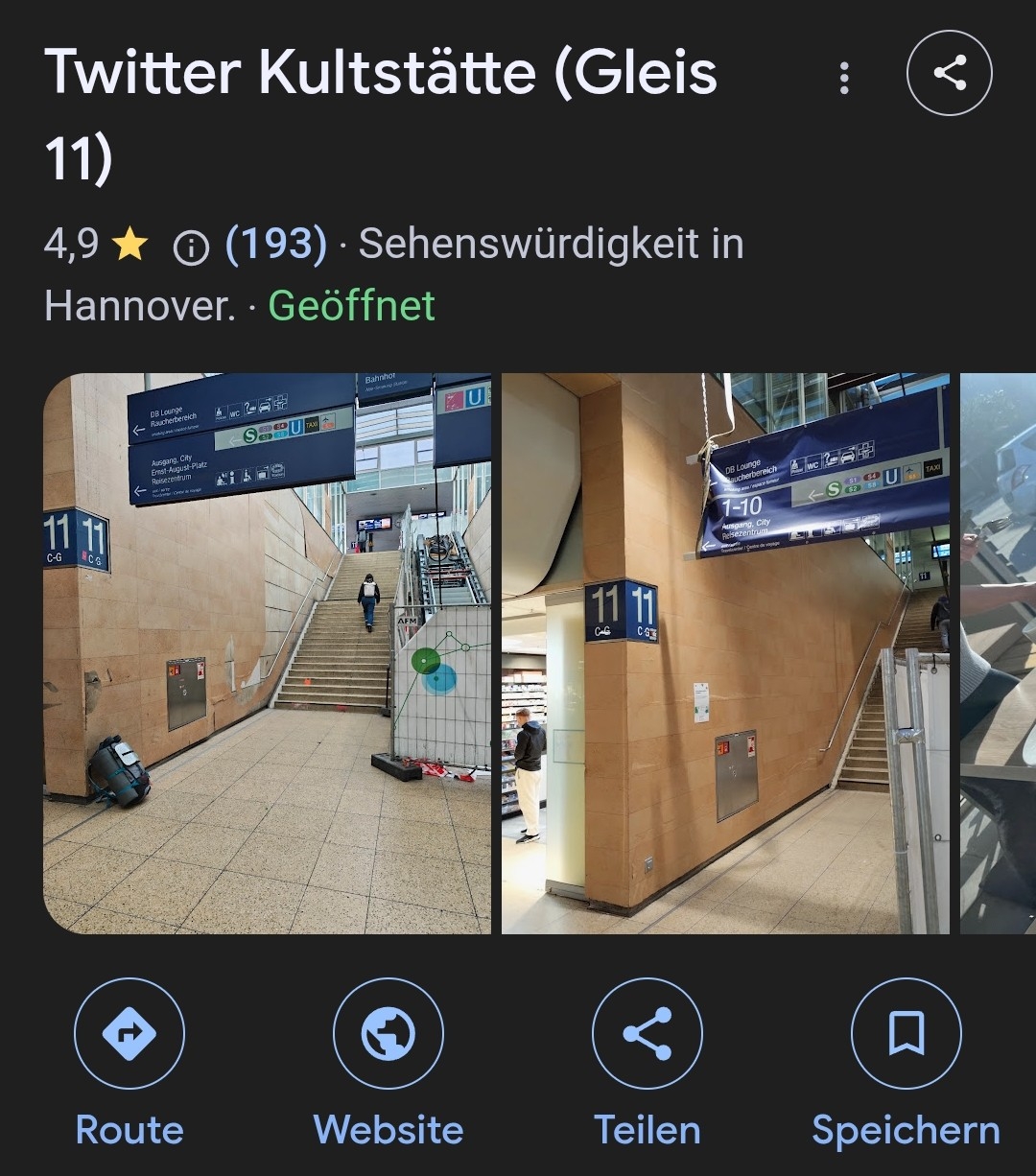Screen dimensions: 1036x1176
Task: View the second photo showing 1-10 sign
Action: point(725,652)
